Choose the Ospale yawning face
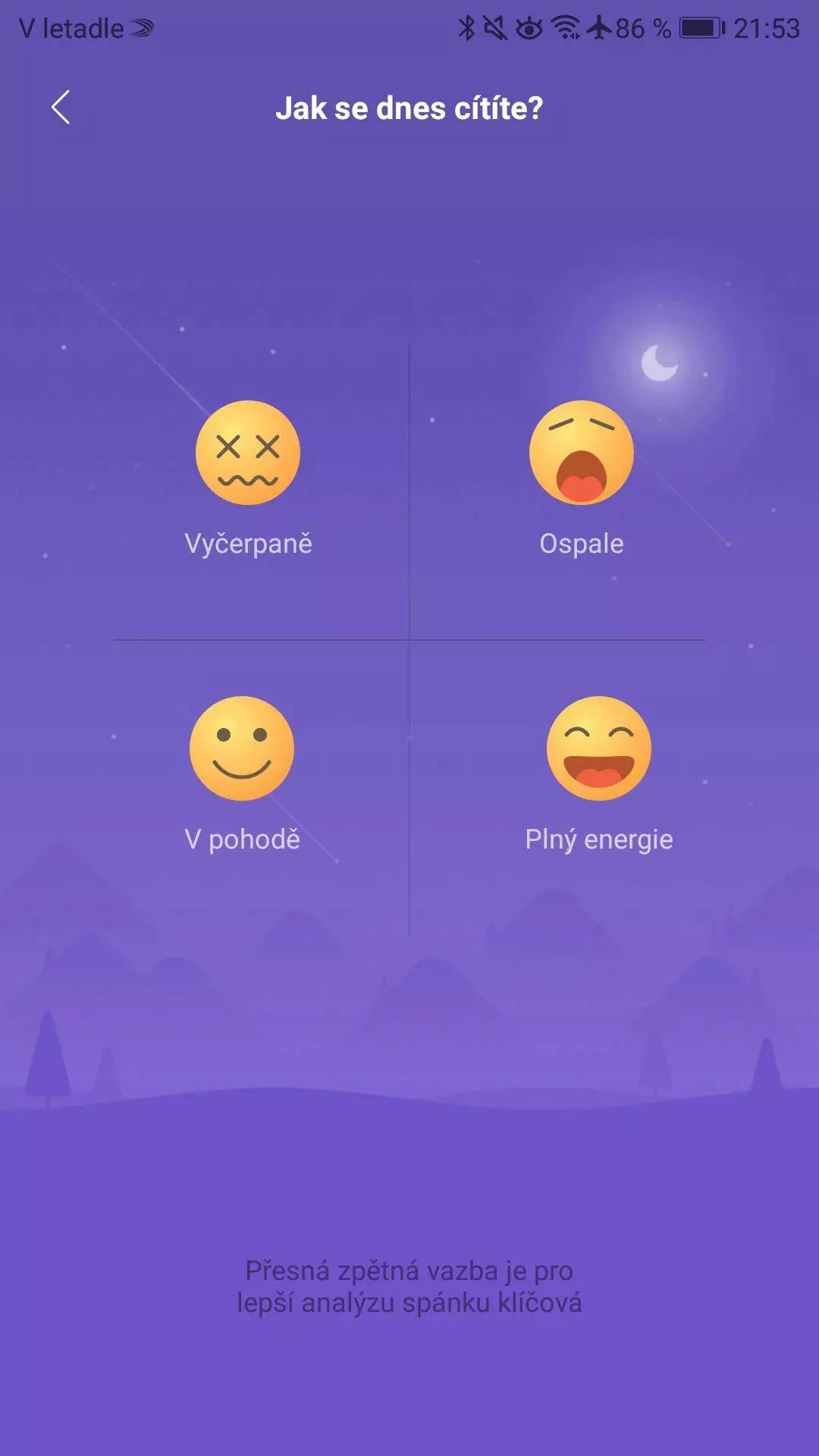Image resolution: width=819 pixels, height=1456 pixels. pyautogui.click(x=582, y=453)
